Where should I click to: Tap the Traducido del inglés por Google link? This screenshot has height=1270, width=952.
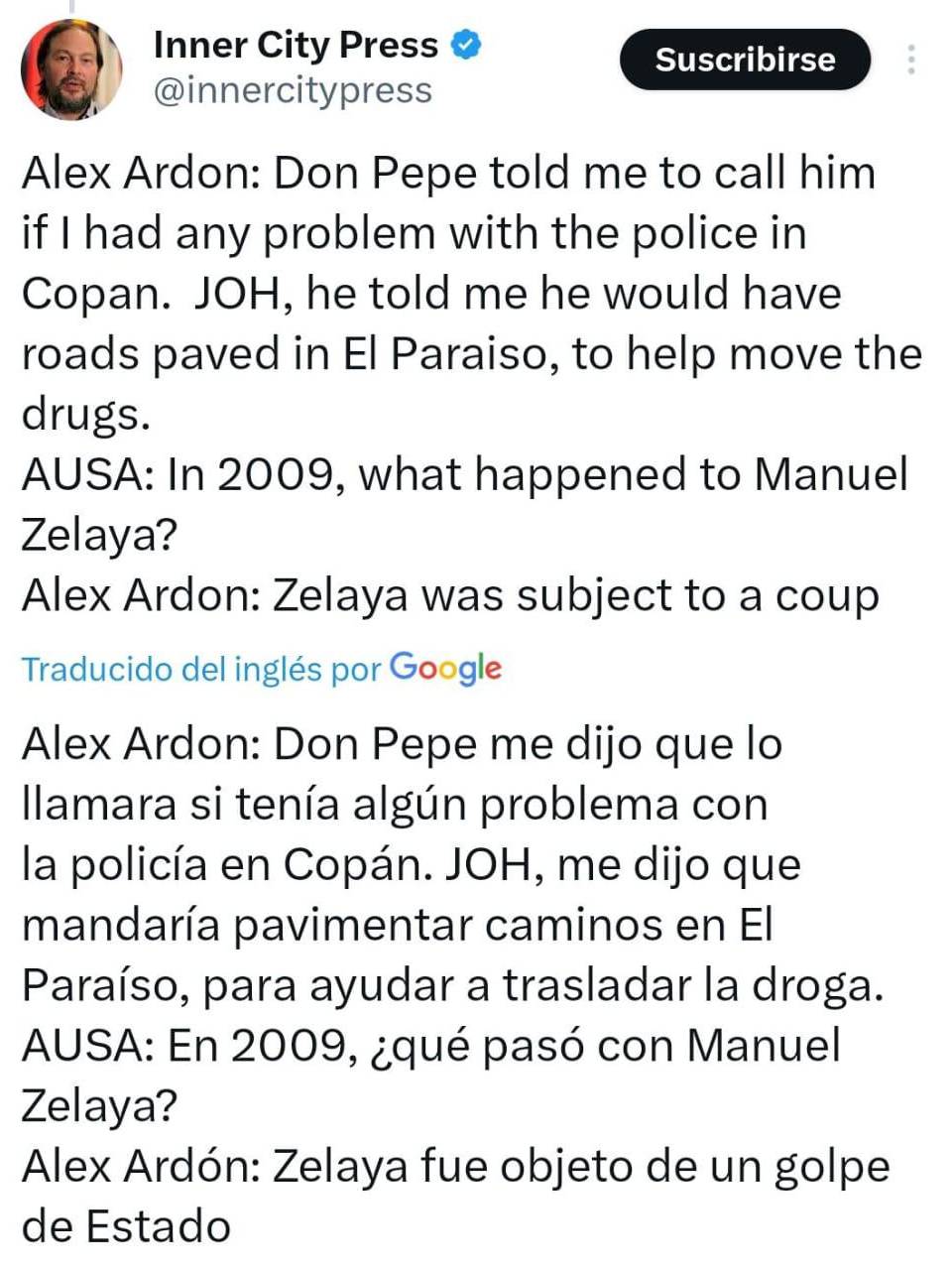[261, 669]
